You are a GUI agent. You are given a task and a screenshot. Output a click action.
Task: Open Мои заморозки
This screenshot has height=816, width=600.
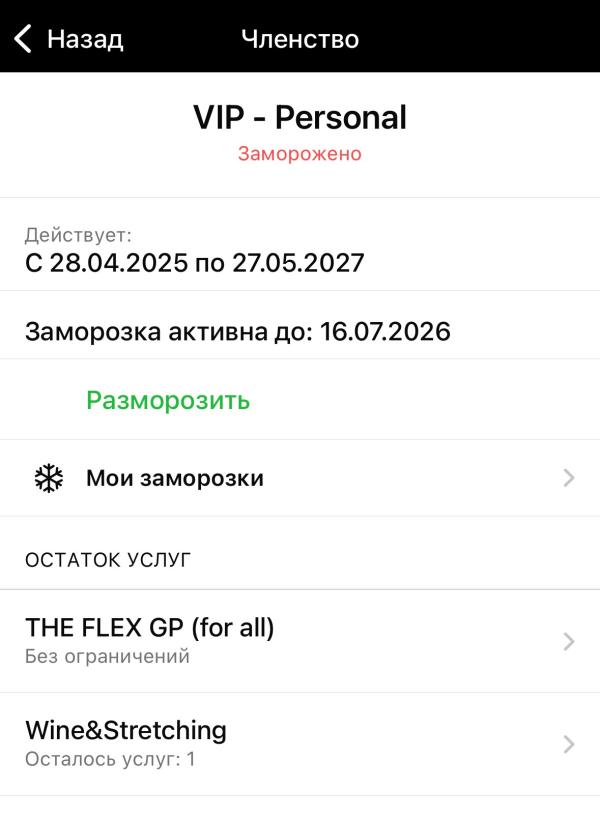300,478
